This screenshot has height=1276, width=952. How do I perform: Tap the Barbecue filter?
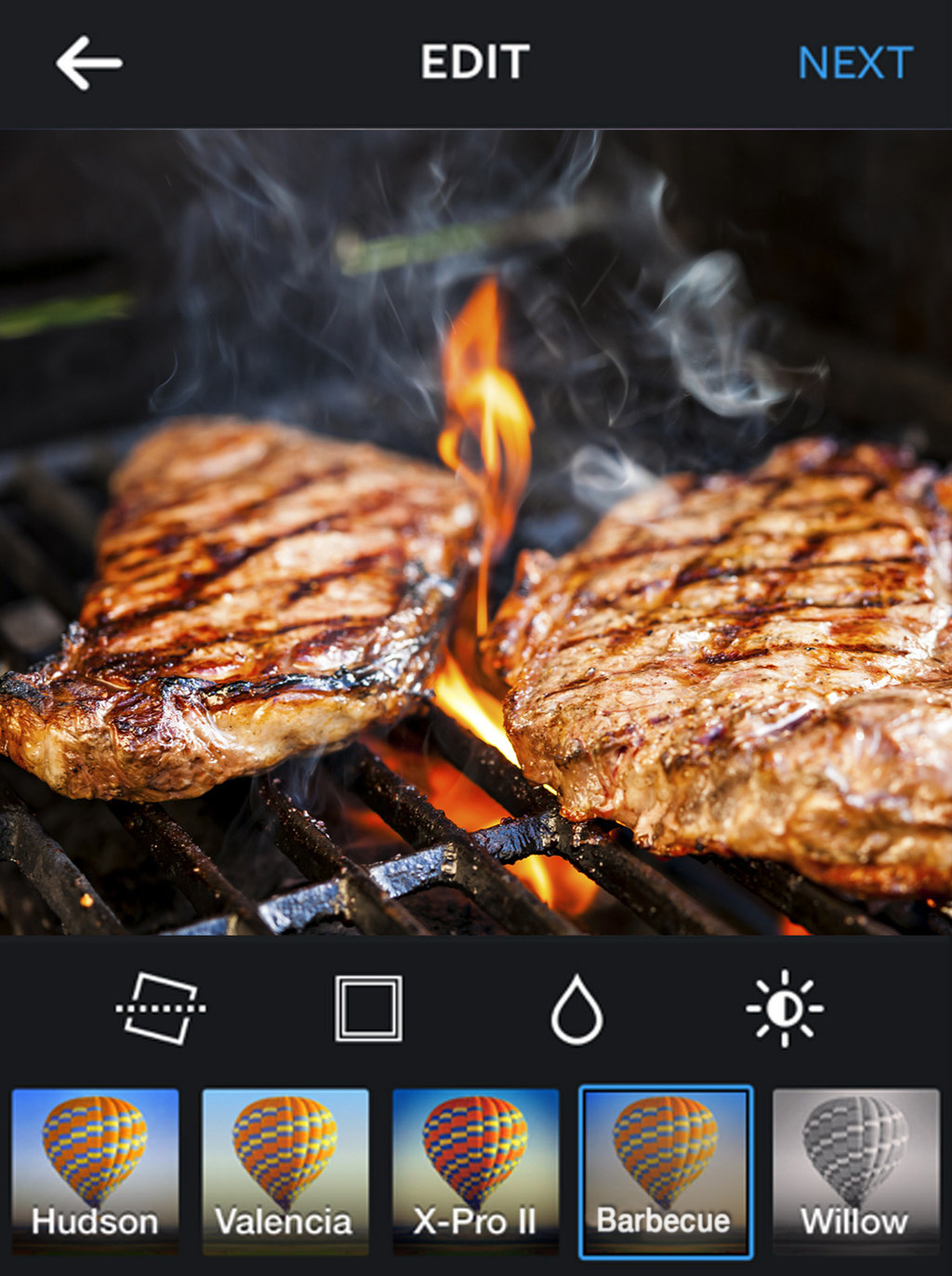[666, 1171]
